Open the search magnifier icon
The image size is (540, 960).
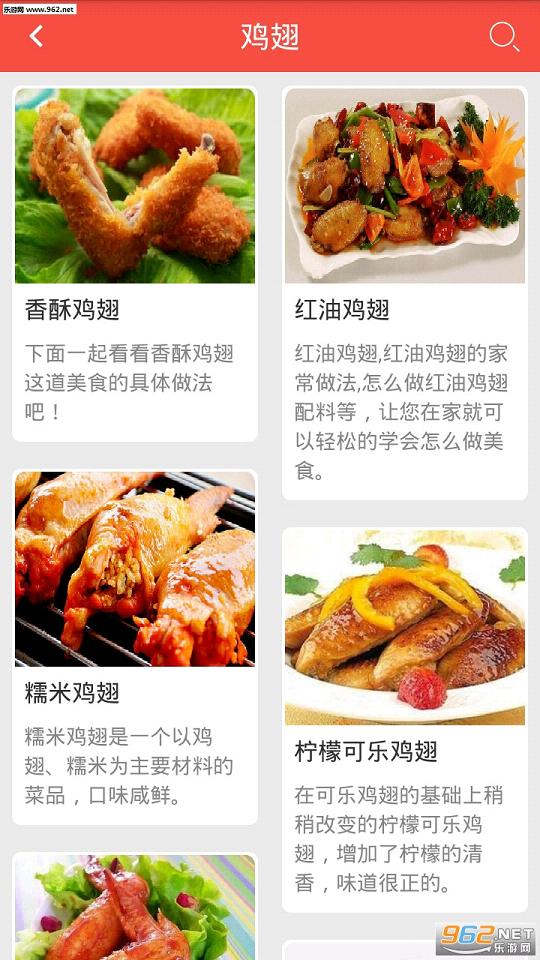coord(504,37)
